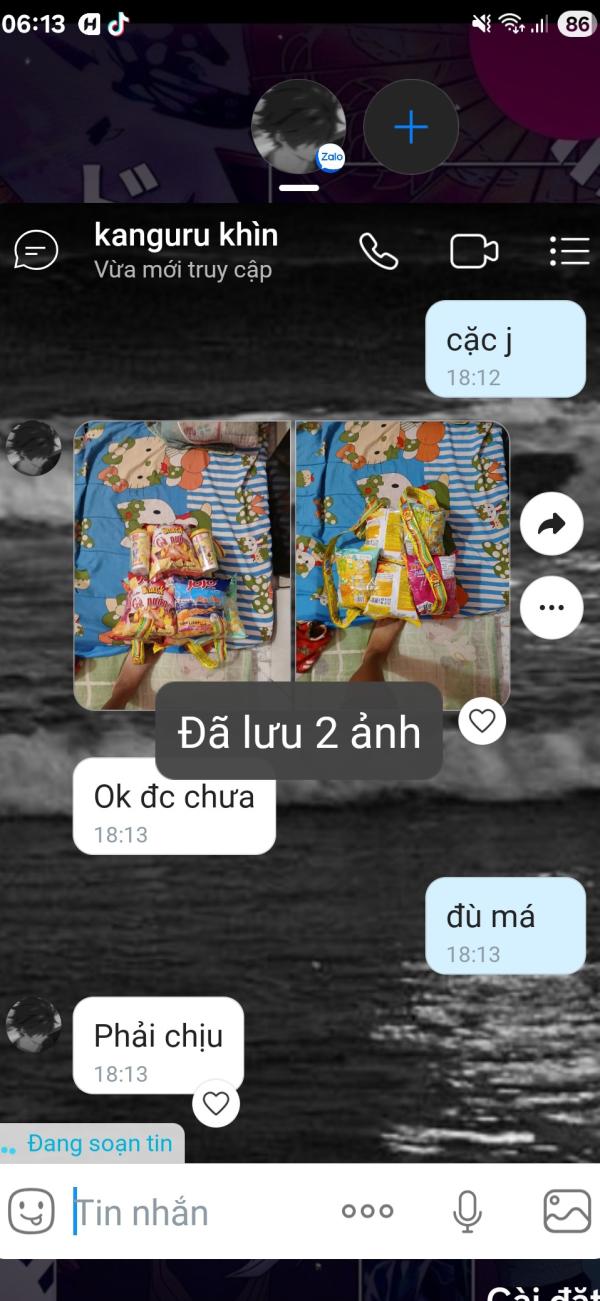600x1301 pixels.
Task: Open the conversations bubble icon
Action: (36, 250)
